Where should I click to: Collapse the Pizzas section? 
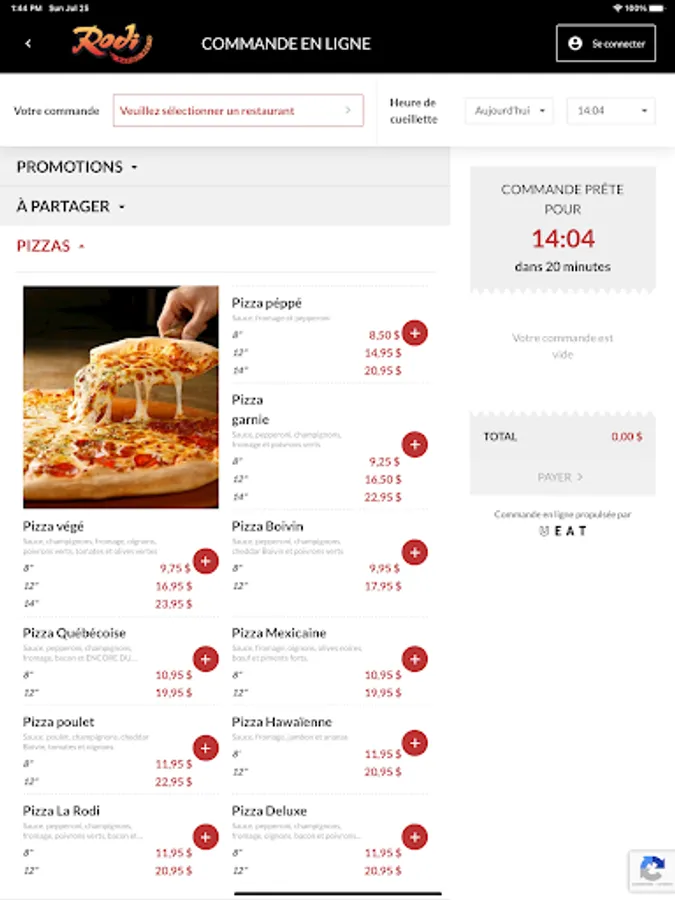[51, 246]
